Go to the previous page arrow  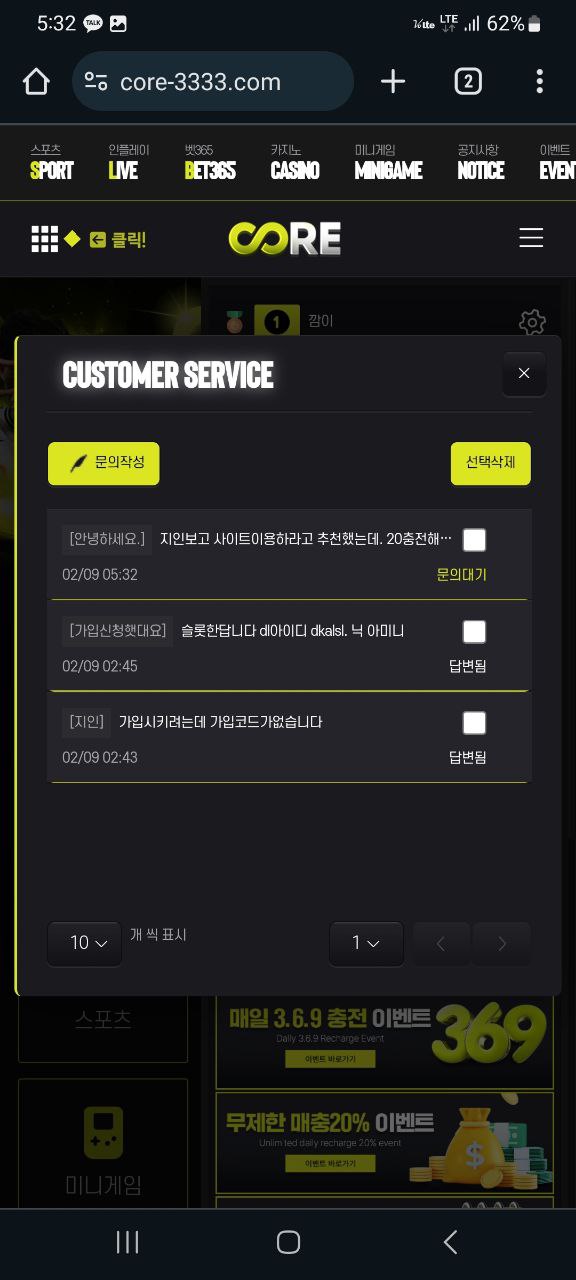point(441,943)
